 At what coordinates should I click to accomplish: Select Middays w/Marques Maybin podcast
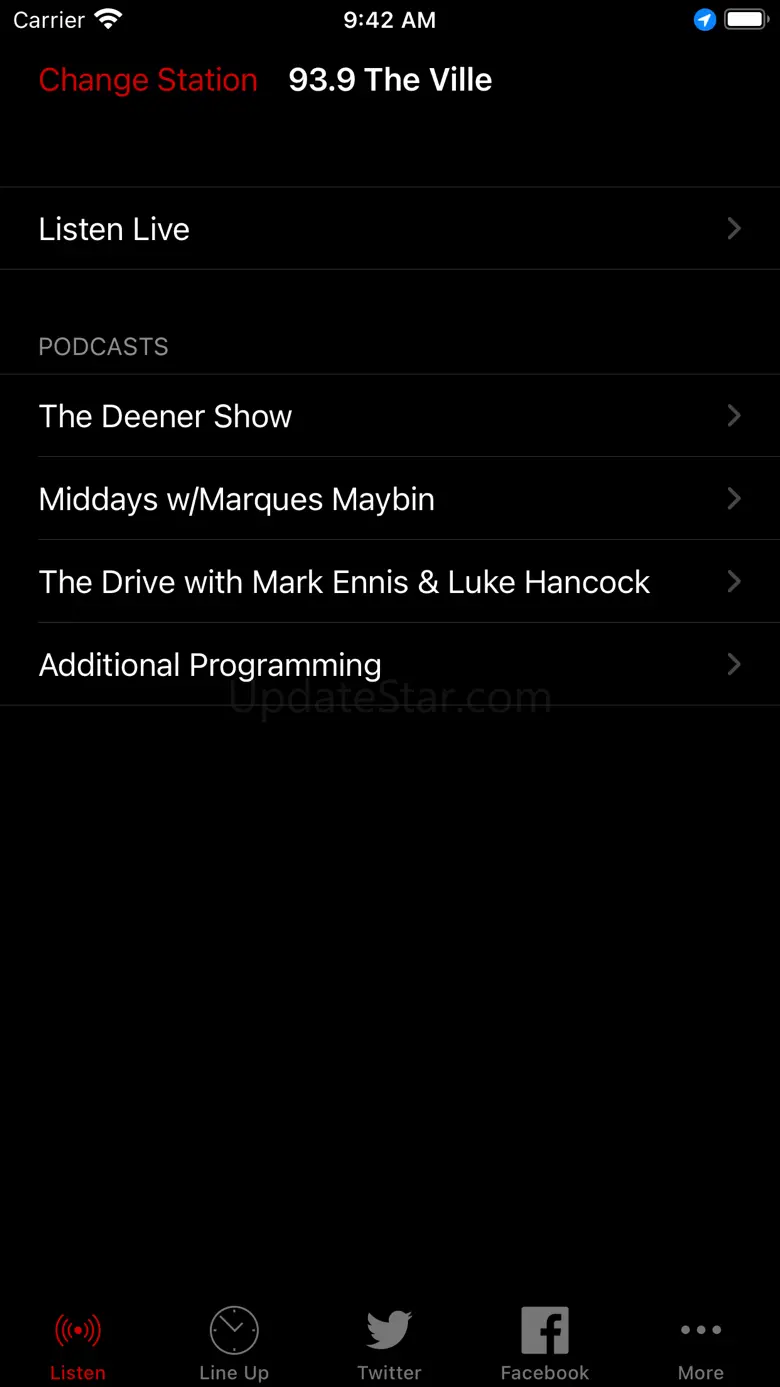point(390,499)
